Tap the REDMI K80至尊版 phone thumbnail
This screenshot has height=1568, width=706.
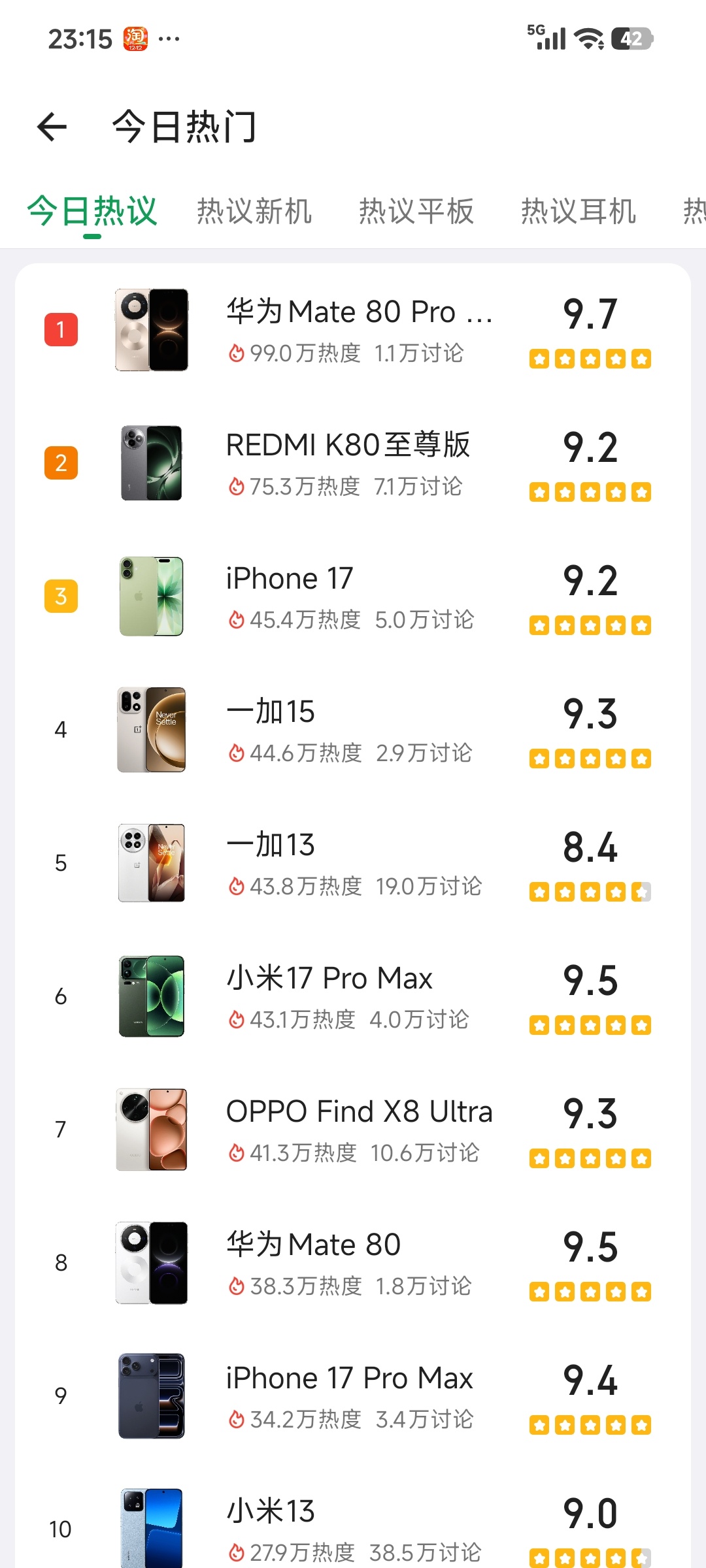[151, 462]
